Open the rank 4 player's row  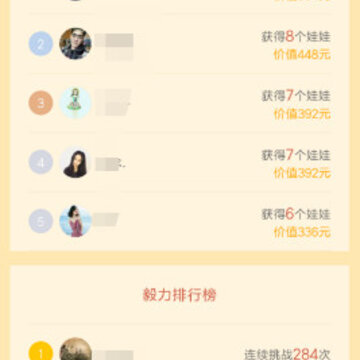click(x=180, y=162)
